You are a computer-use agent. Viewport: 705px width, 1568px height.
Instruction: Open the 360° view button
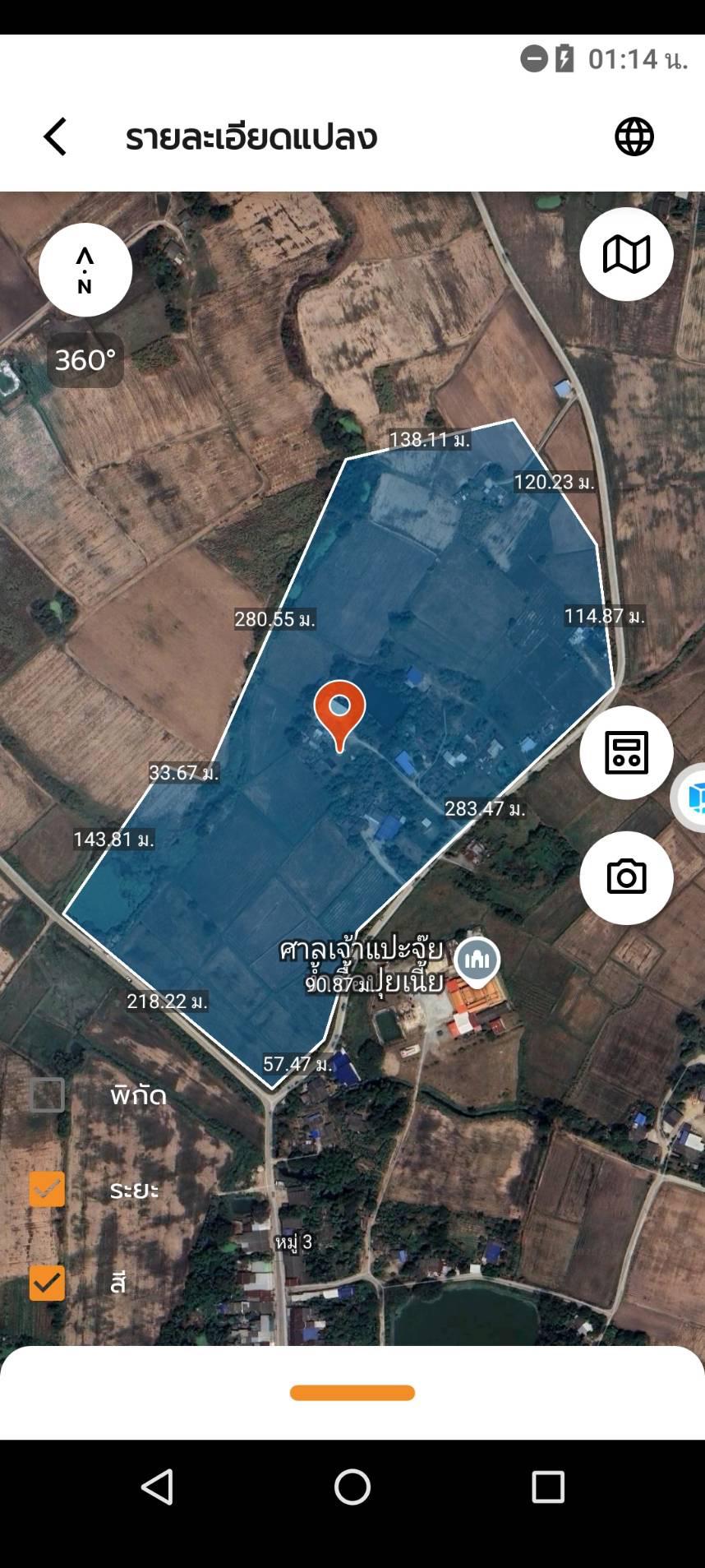[85, 360]
